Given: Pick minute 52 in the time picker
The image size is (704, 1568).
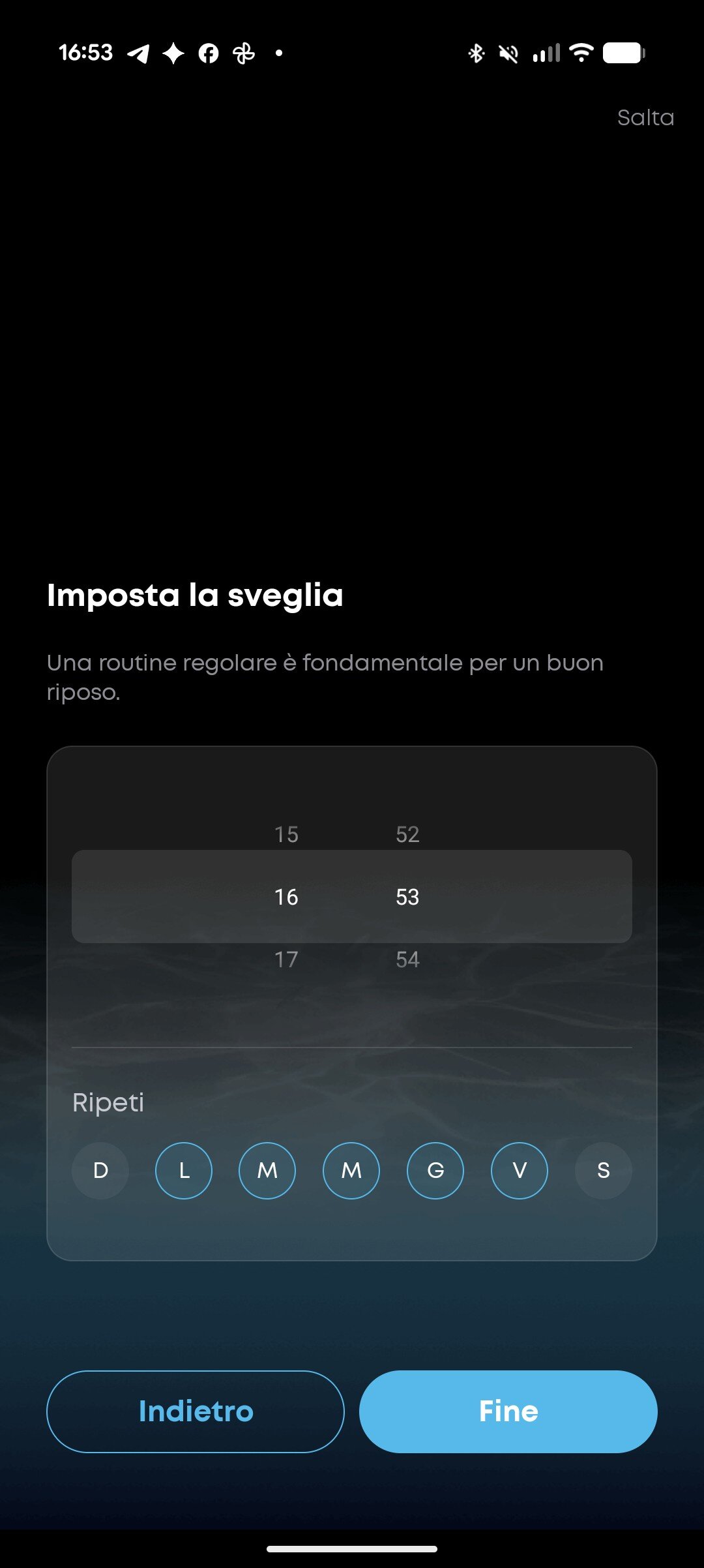Looking at the screenshot, I should [x=407, y=834].
